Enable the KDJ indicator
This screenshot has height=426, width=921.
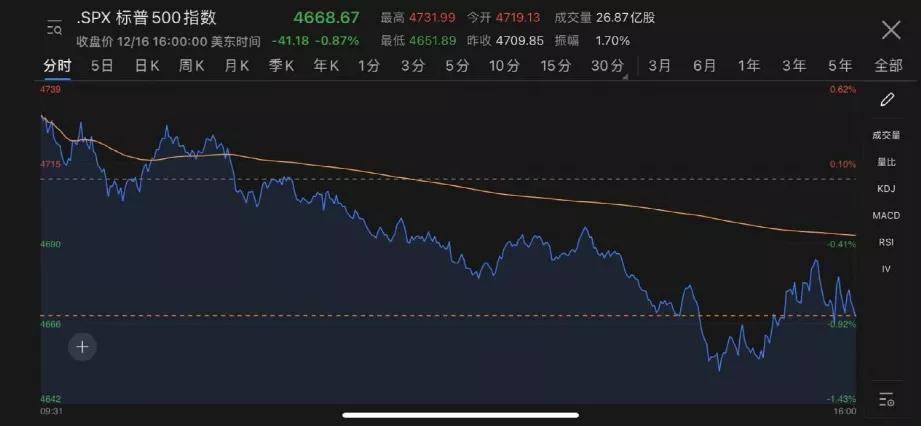(886, 188)
